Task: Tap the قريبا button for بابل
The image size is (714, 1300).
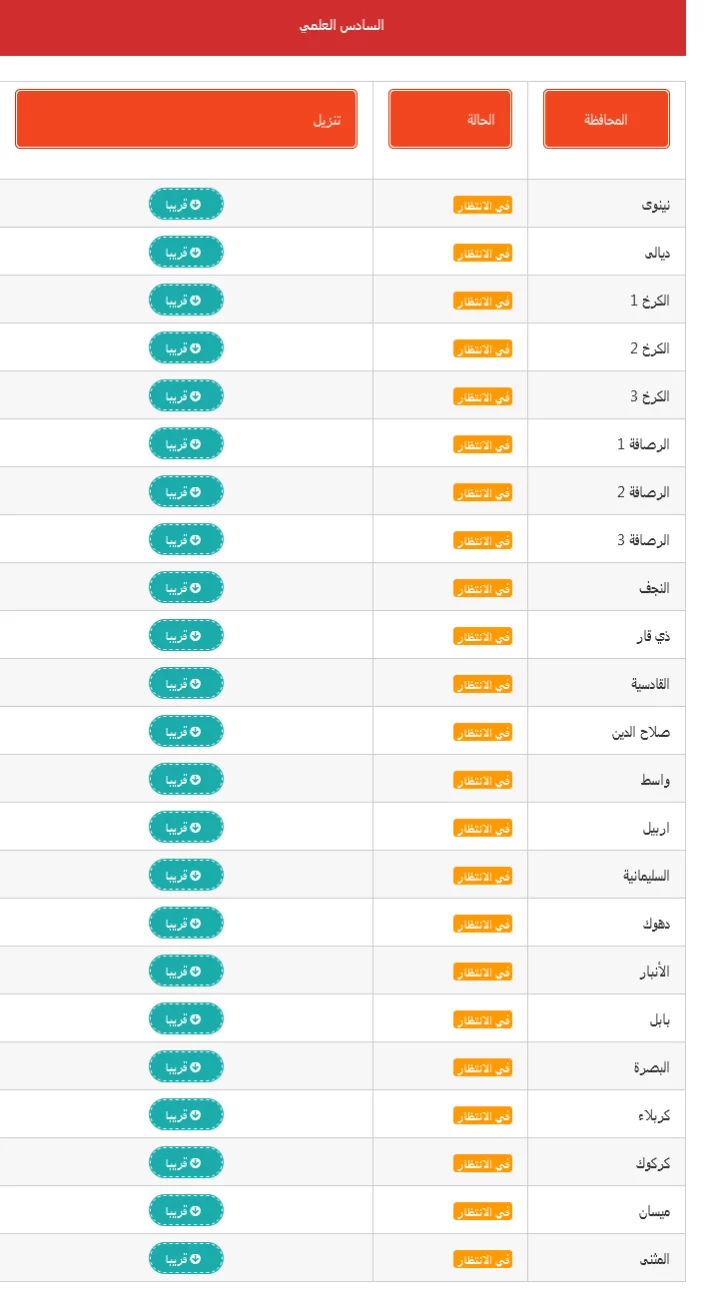Action: pos(186,1020)
